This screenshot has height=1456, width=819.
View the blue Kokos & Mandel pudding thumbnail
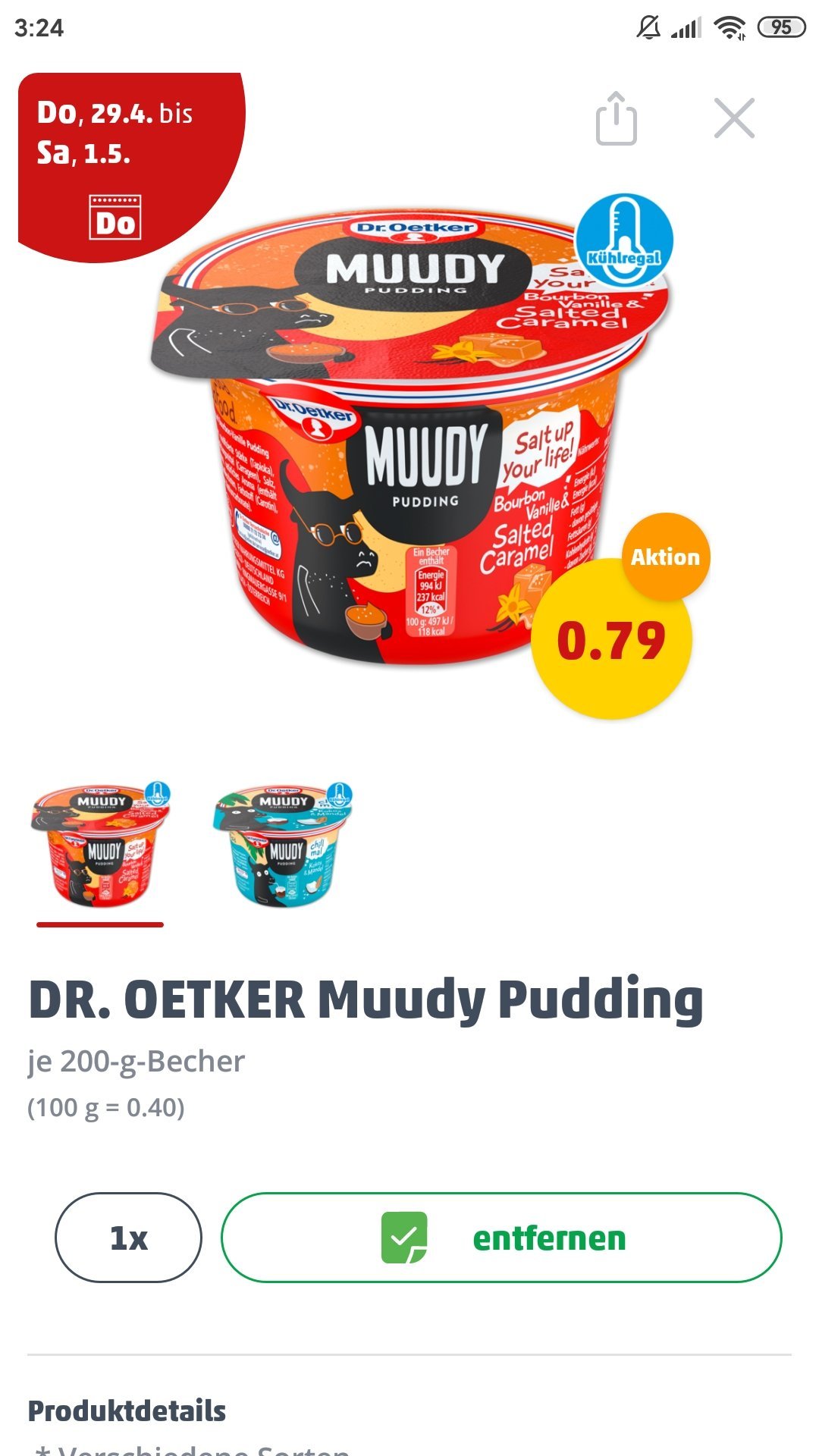tap(282, 844)
